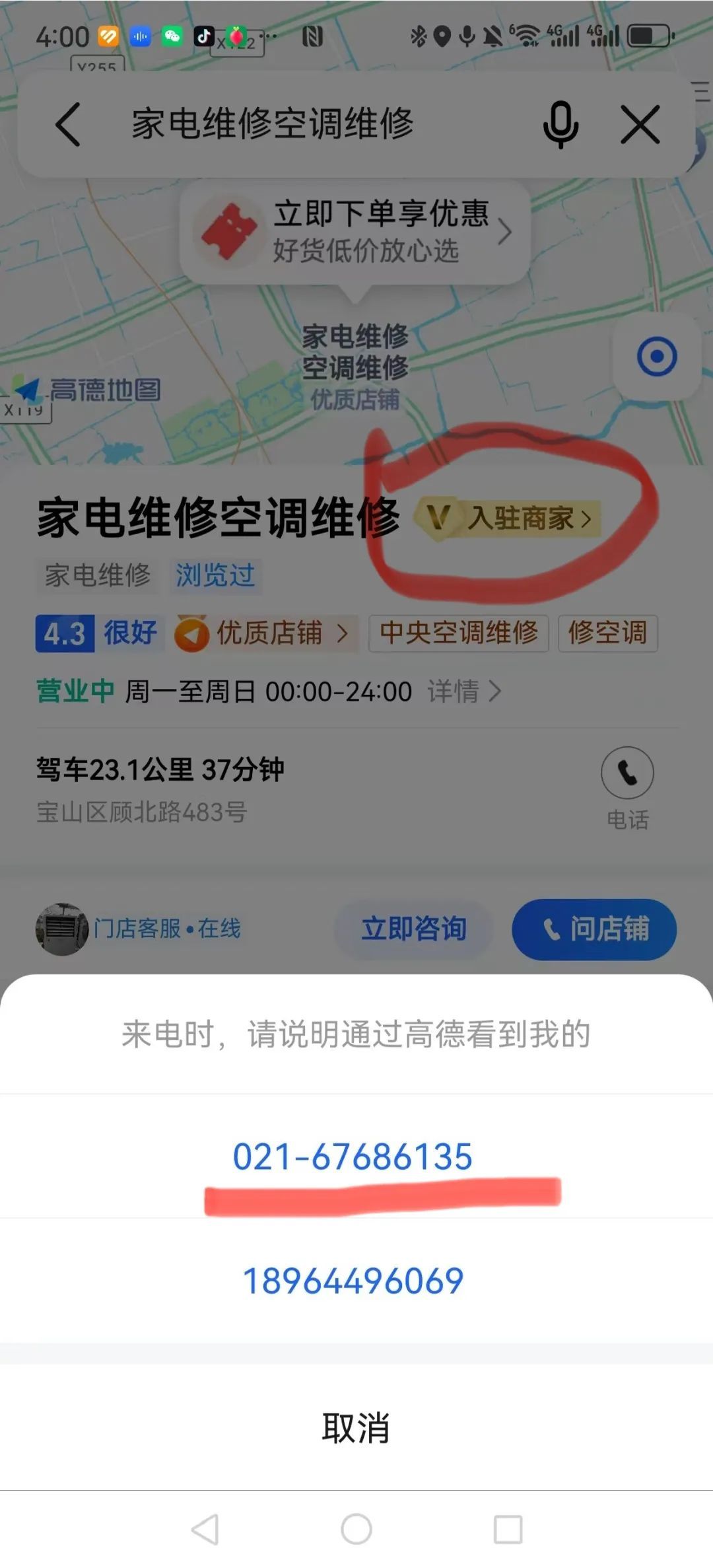Screen dimensions: 713x1568
Task: View business hours 详情
Action: click(x=464, y=692)
